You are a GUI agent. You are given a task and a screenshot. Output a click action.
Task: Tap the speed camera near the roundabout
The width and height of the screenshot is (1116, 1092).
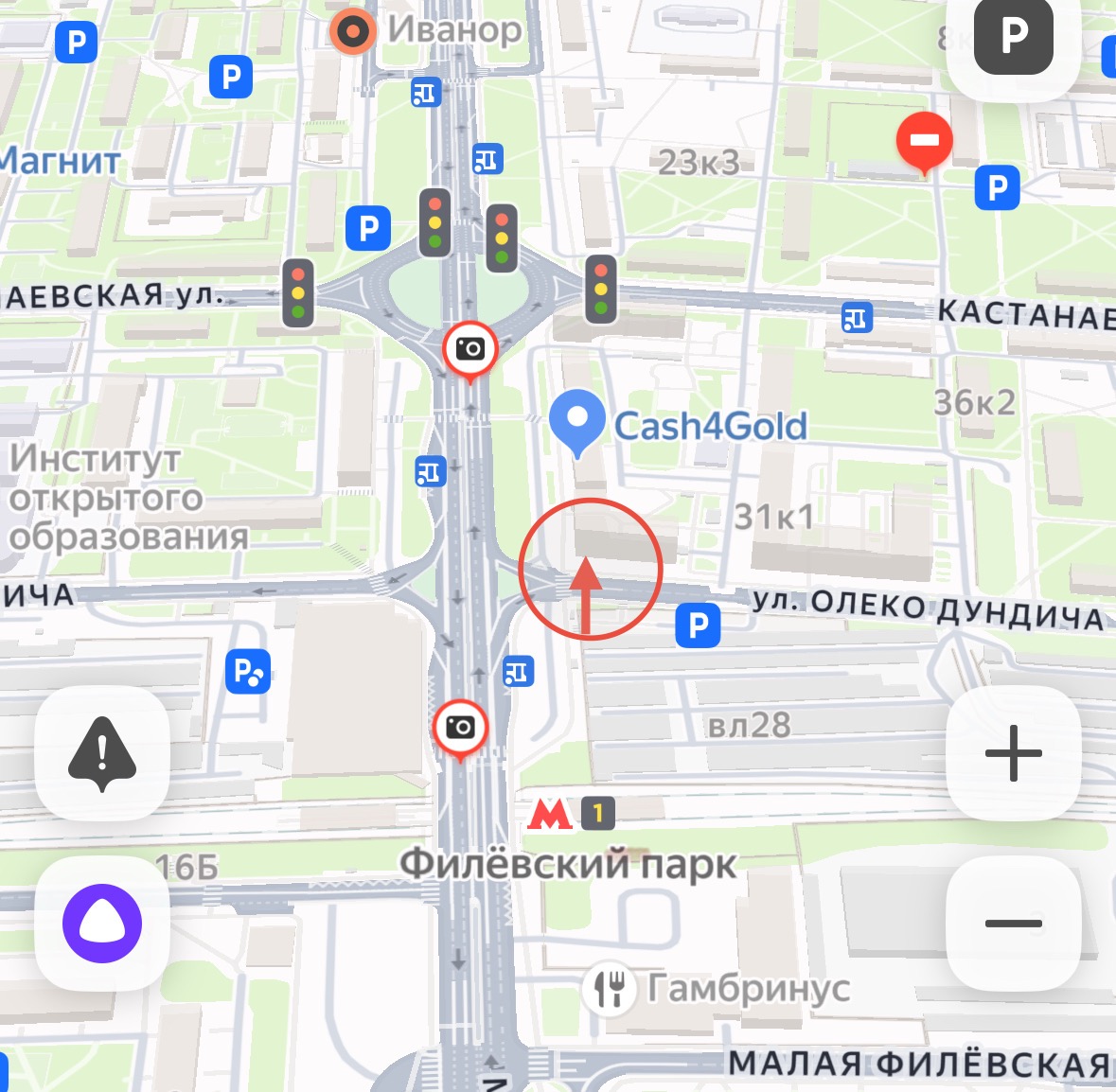click(x=469, y=349)
